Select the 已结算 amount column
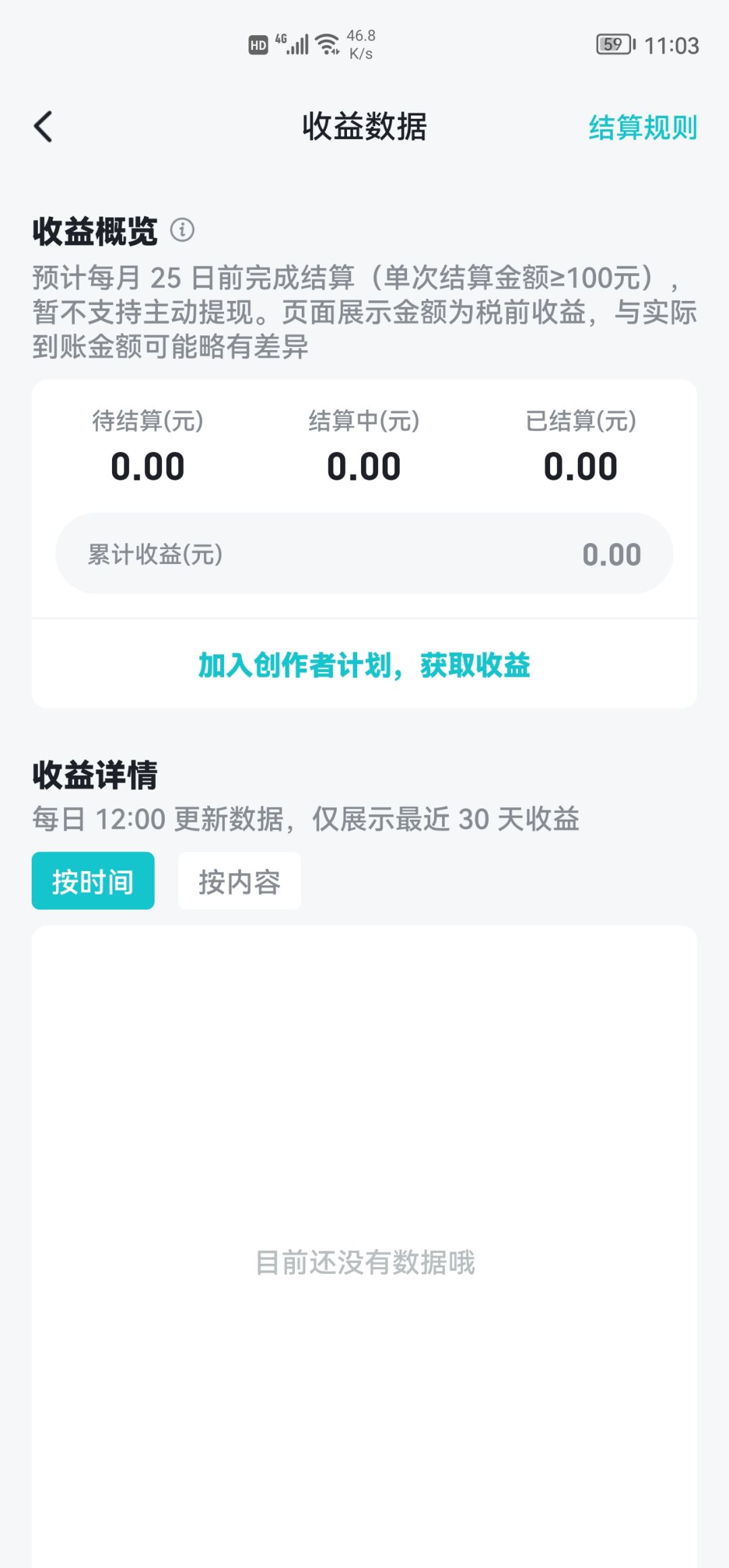The height and width of the screenshot is (1568, 729). 581,445
